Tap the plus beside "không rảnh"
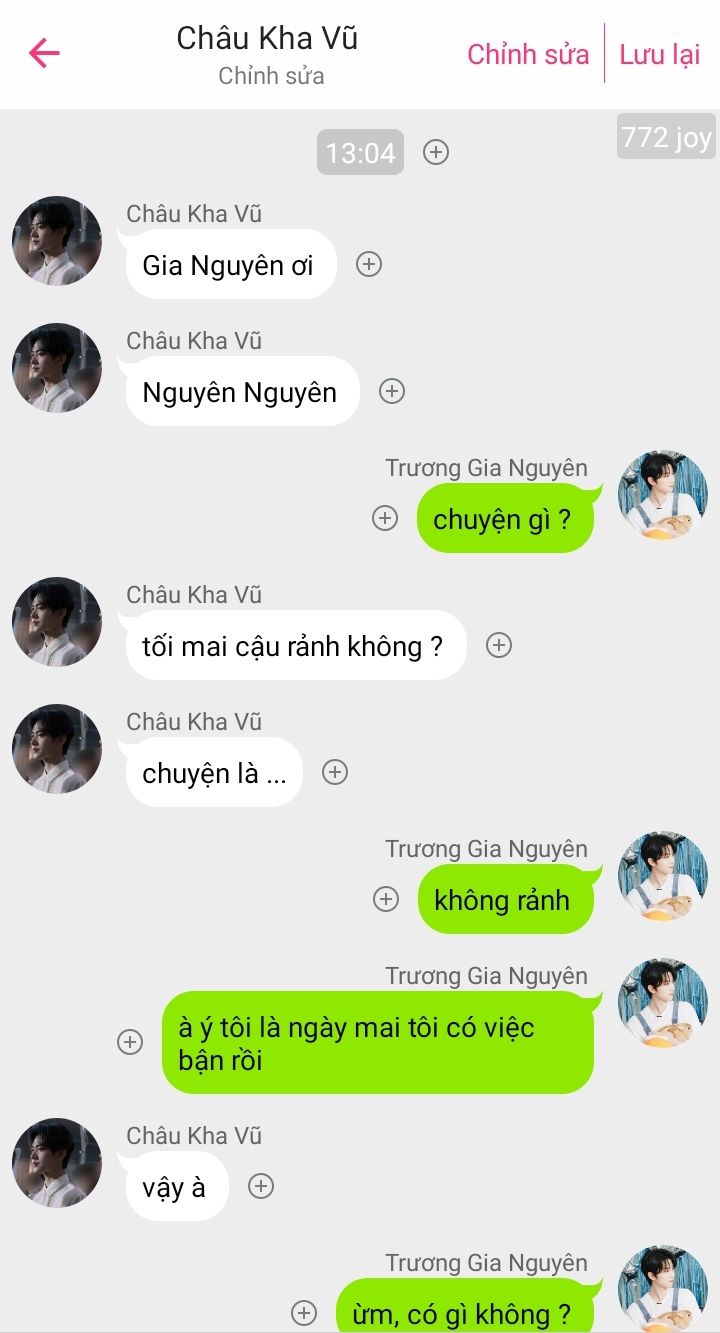The width and height of the screenshot is (720, 1333). [x=386, y=899]
